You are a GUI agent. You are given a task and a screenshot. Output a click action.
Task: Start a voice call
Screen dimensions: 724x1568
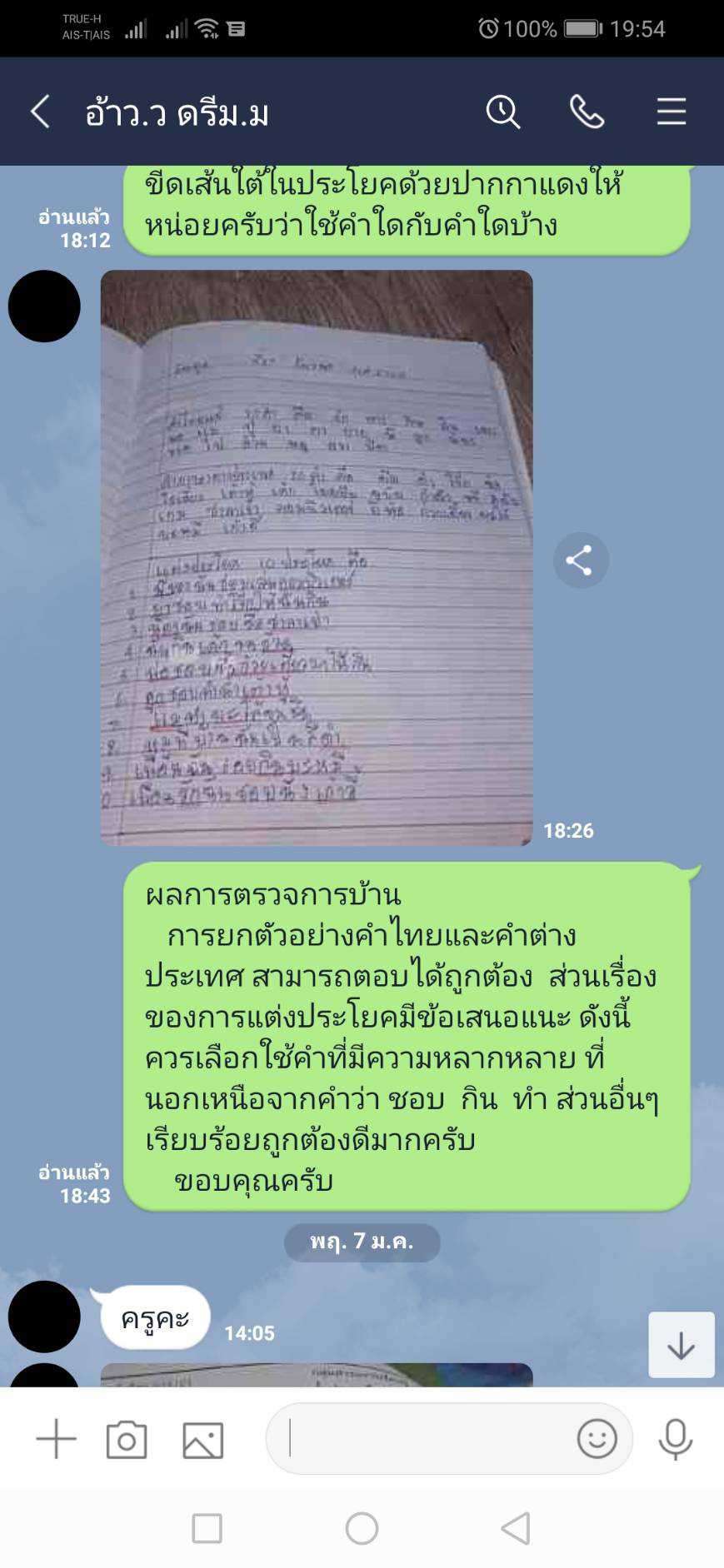(x=587, y=112)
